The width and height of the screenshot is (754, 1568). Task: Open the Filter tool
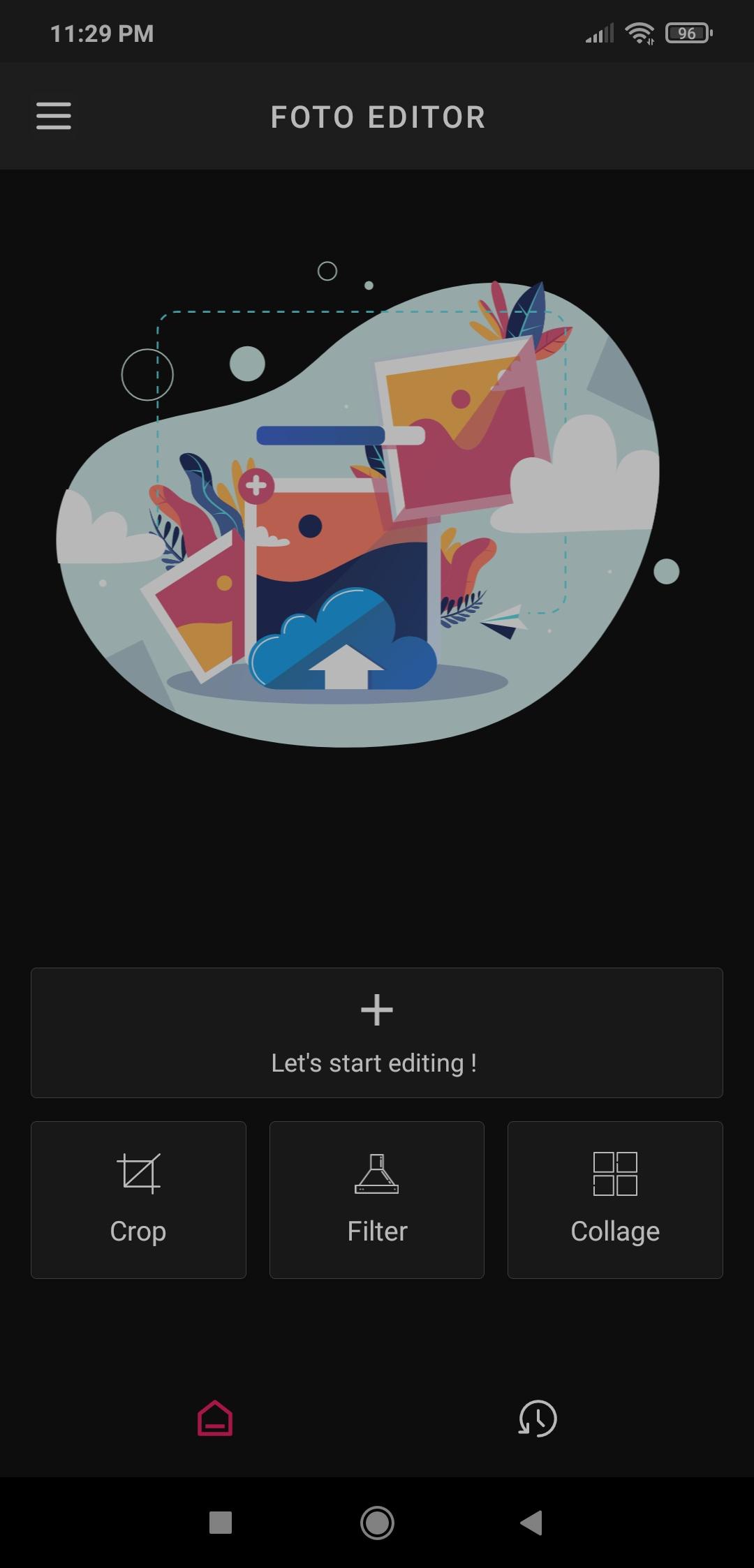[x=376, y=1199]
